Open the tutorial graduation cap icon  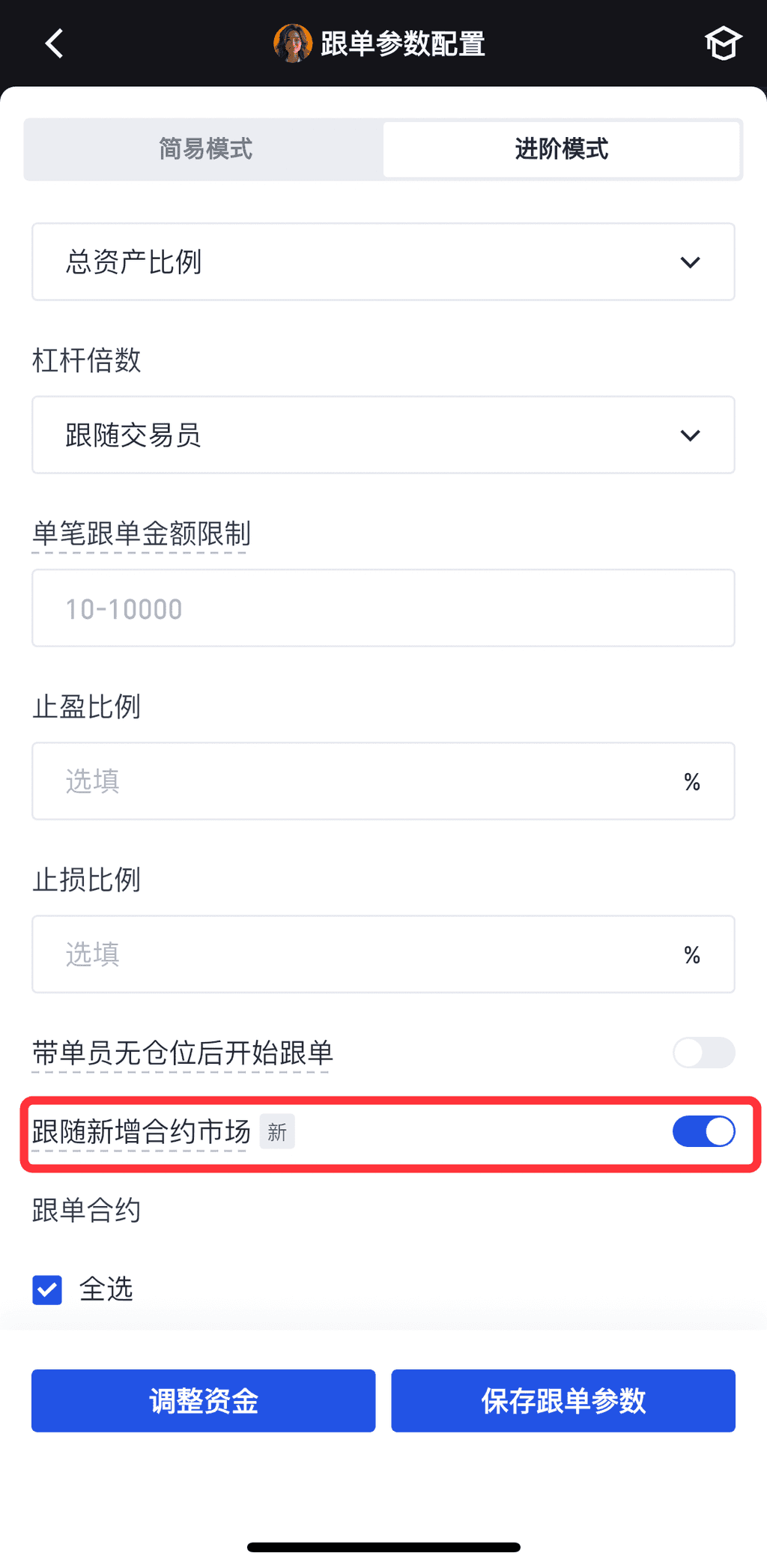coord(722,43)
